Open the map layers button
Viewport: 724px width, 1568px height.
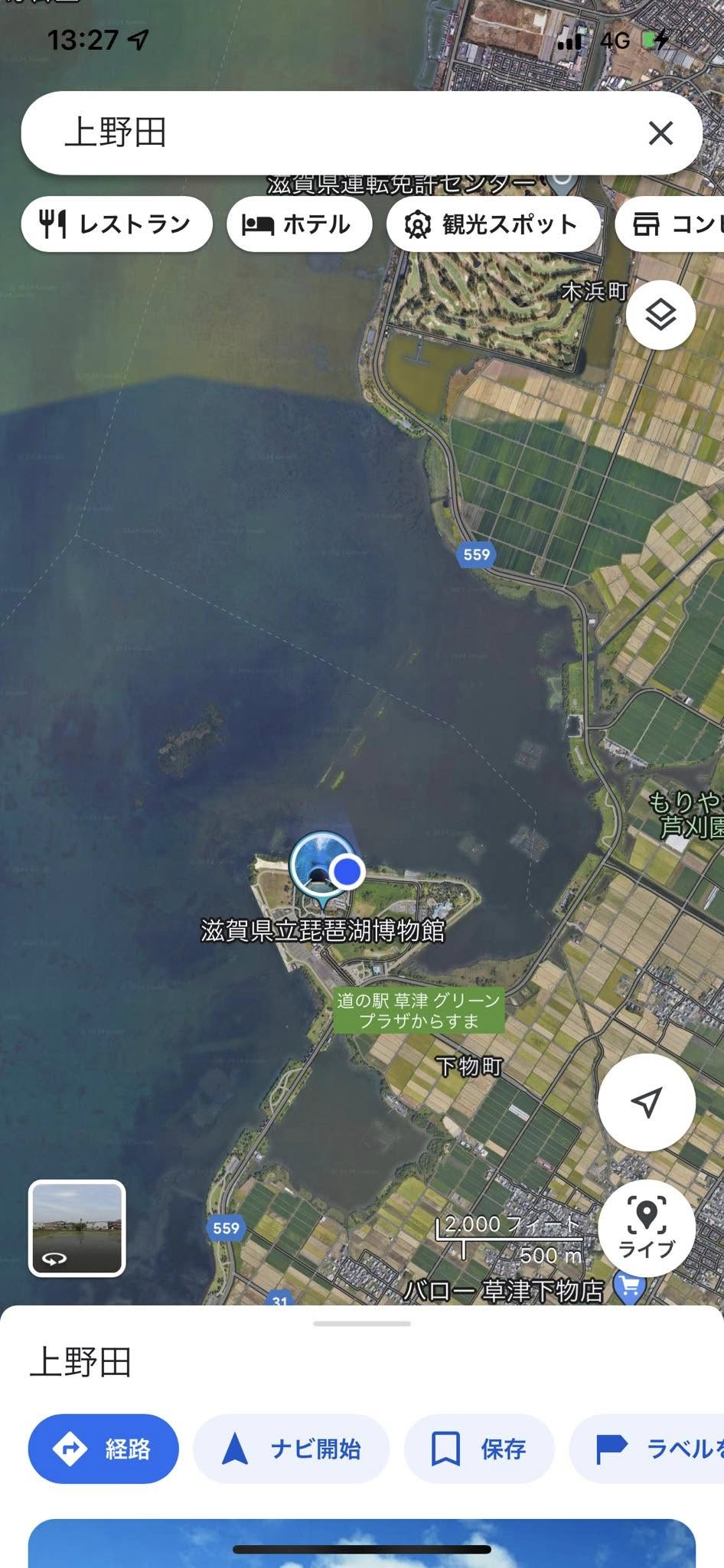tap(660, 315)
